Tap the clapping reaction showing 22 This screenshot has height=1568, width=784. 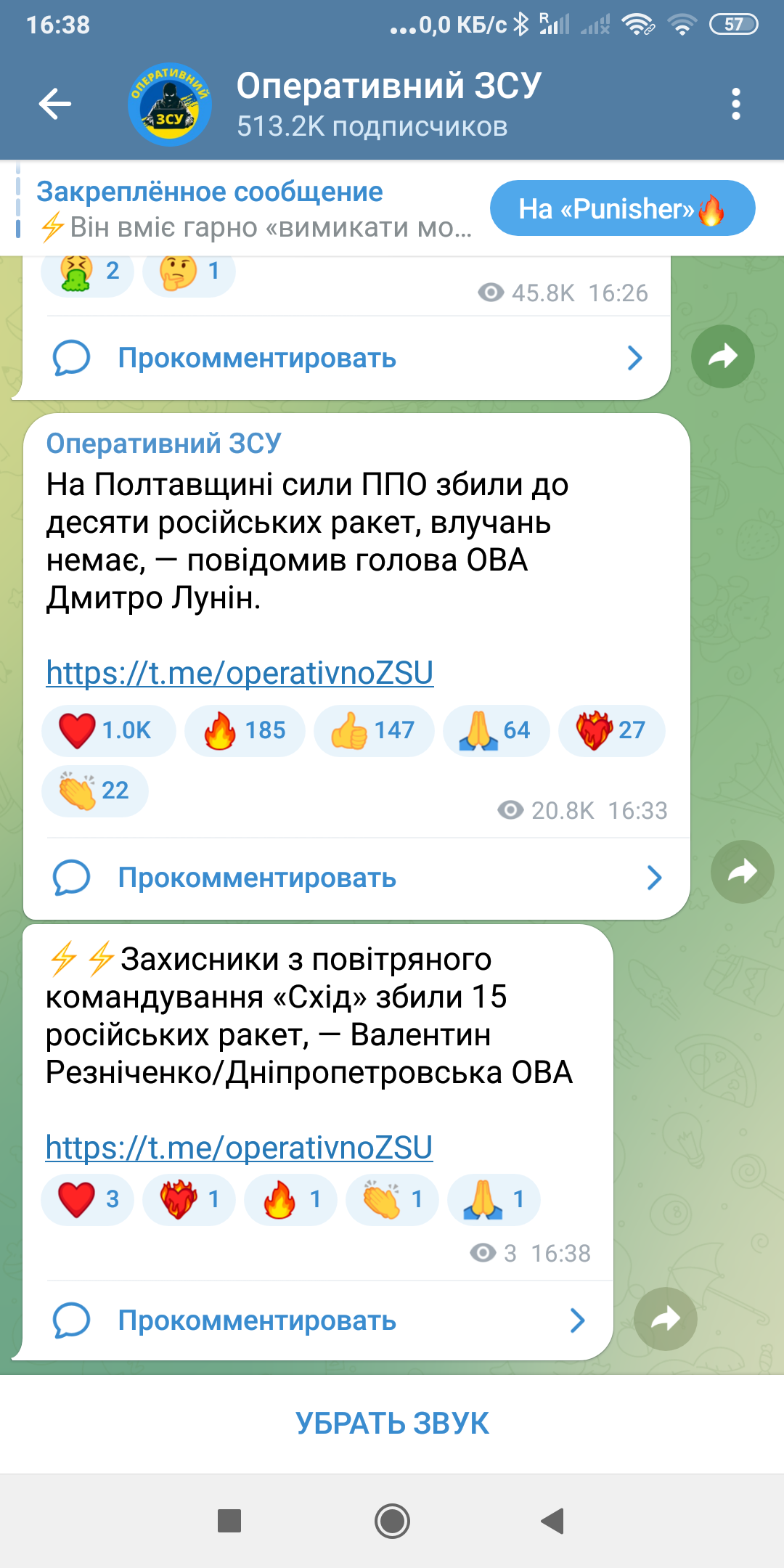tap(95, 791)
